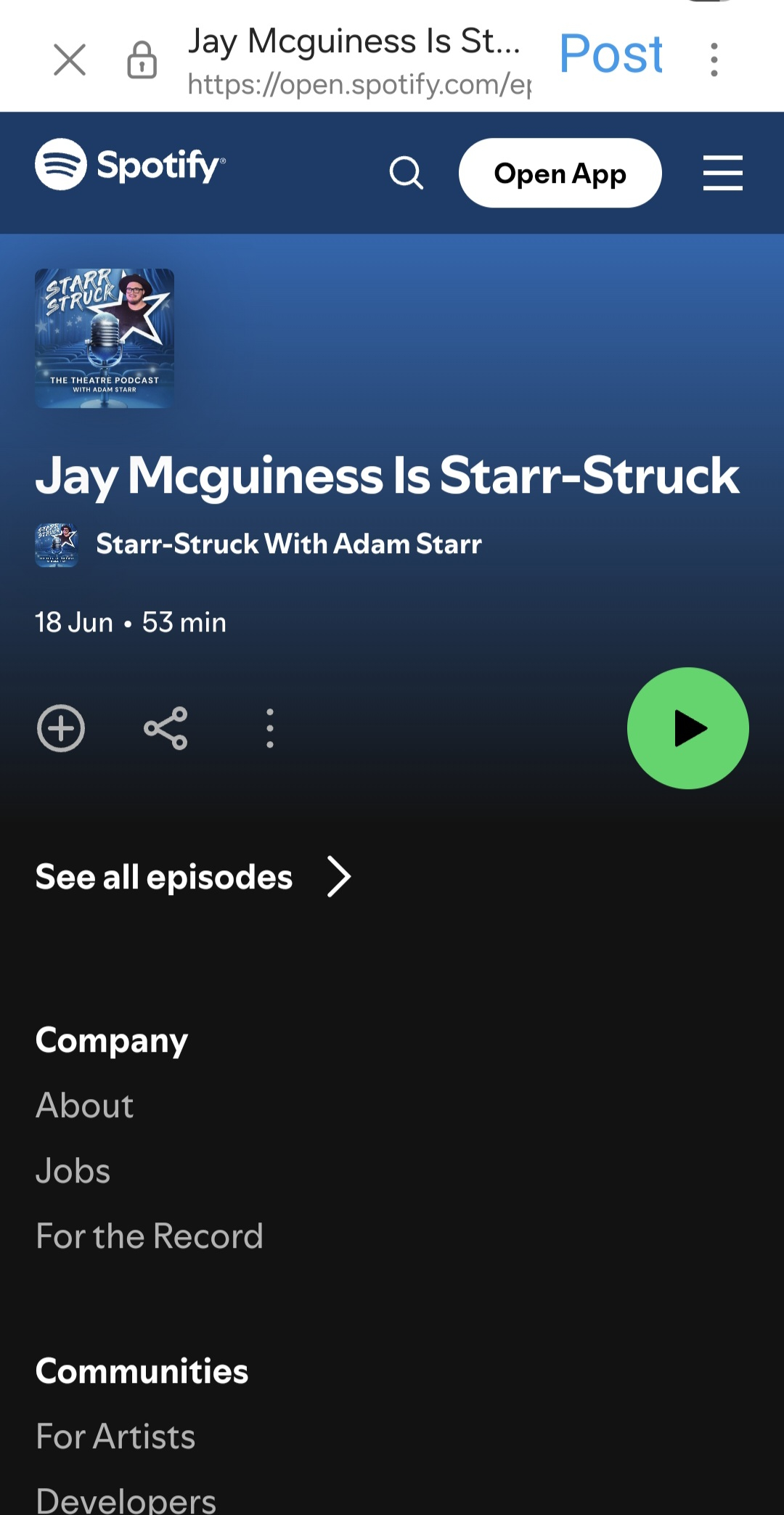
Task: Open the Developers link
Action: pyautogui.click(x=126, y=1500)
